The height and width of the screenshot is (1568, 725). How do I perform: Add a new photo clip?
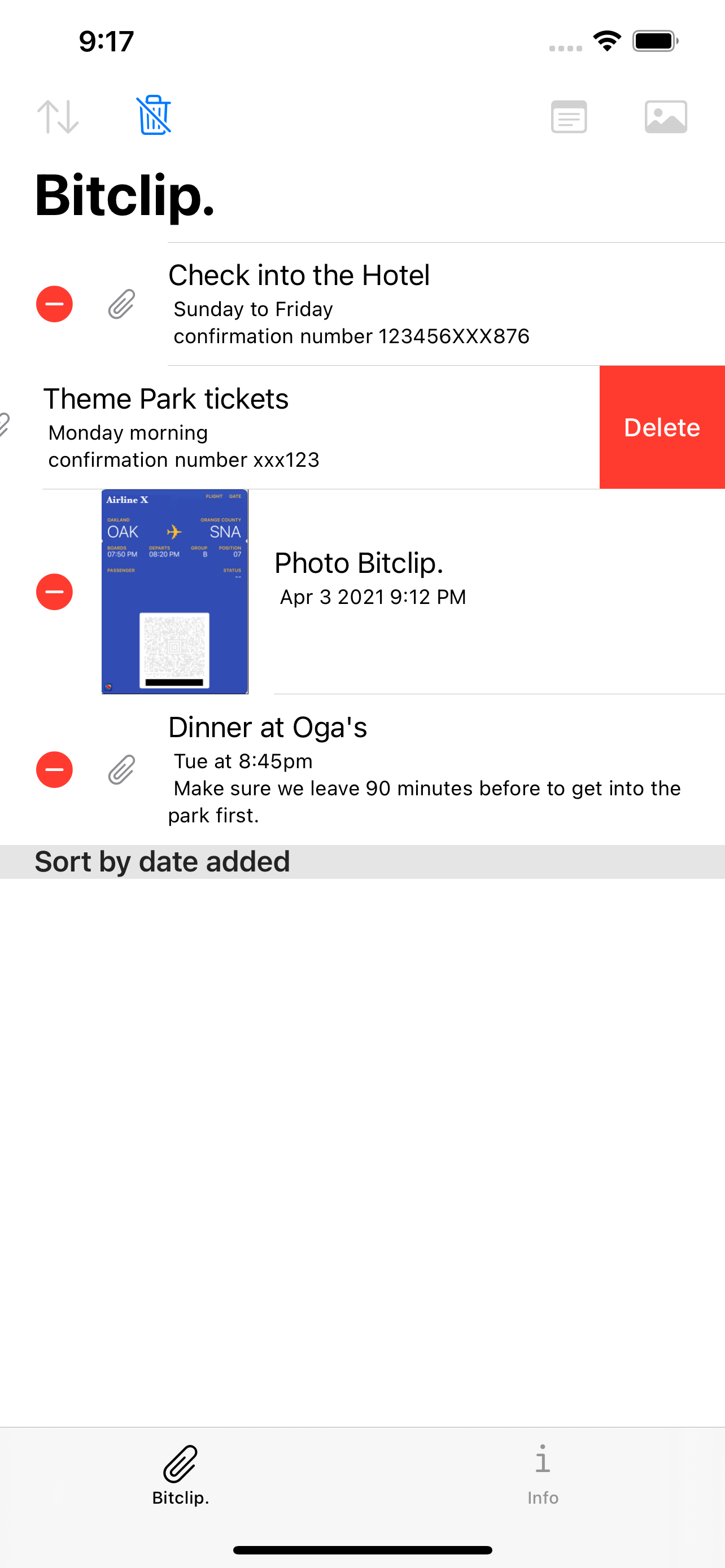[x=666, y=116]
